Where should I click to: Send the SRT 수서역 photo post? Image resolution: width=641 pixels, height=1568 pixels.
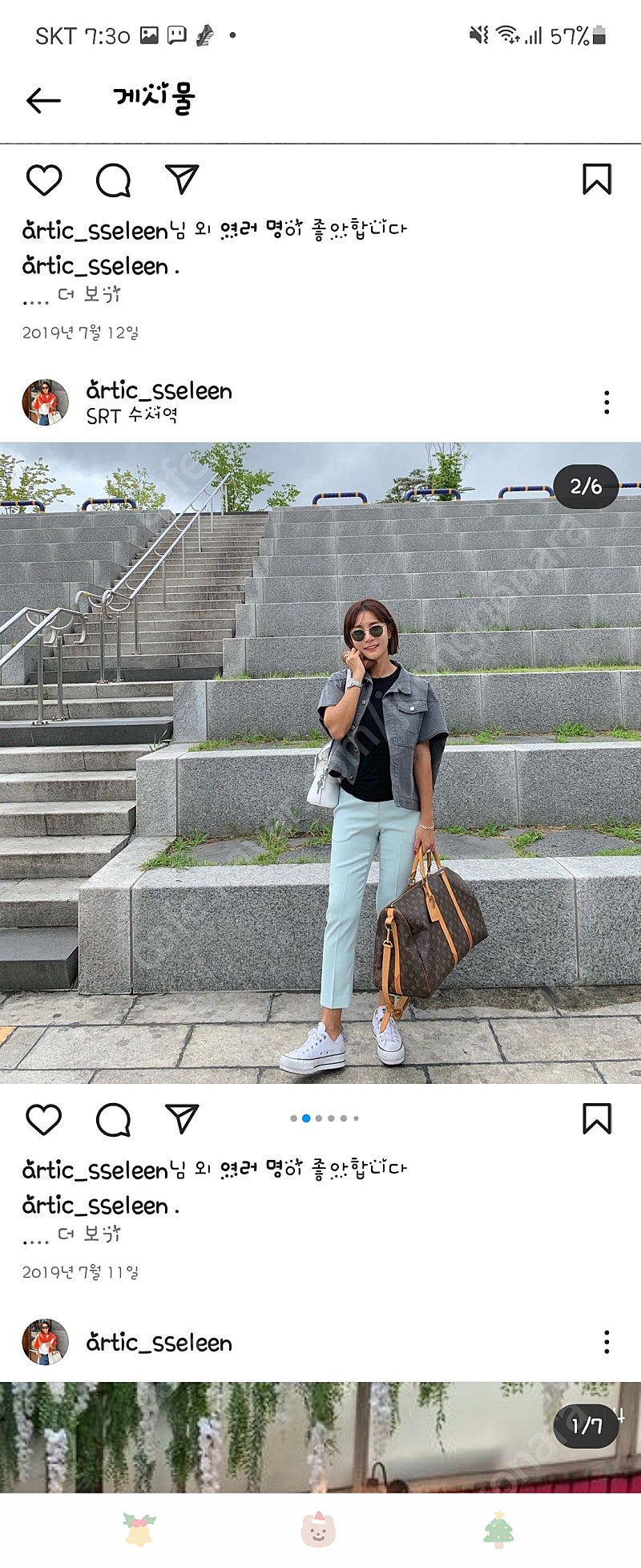182,1118
